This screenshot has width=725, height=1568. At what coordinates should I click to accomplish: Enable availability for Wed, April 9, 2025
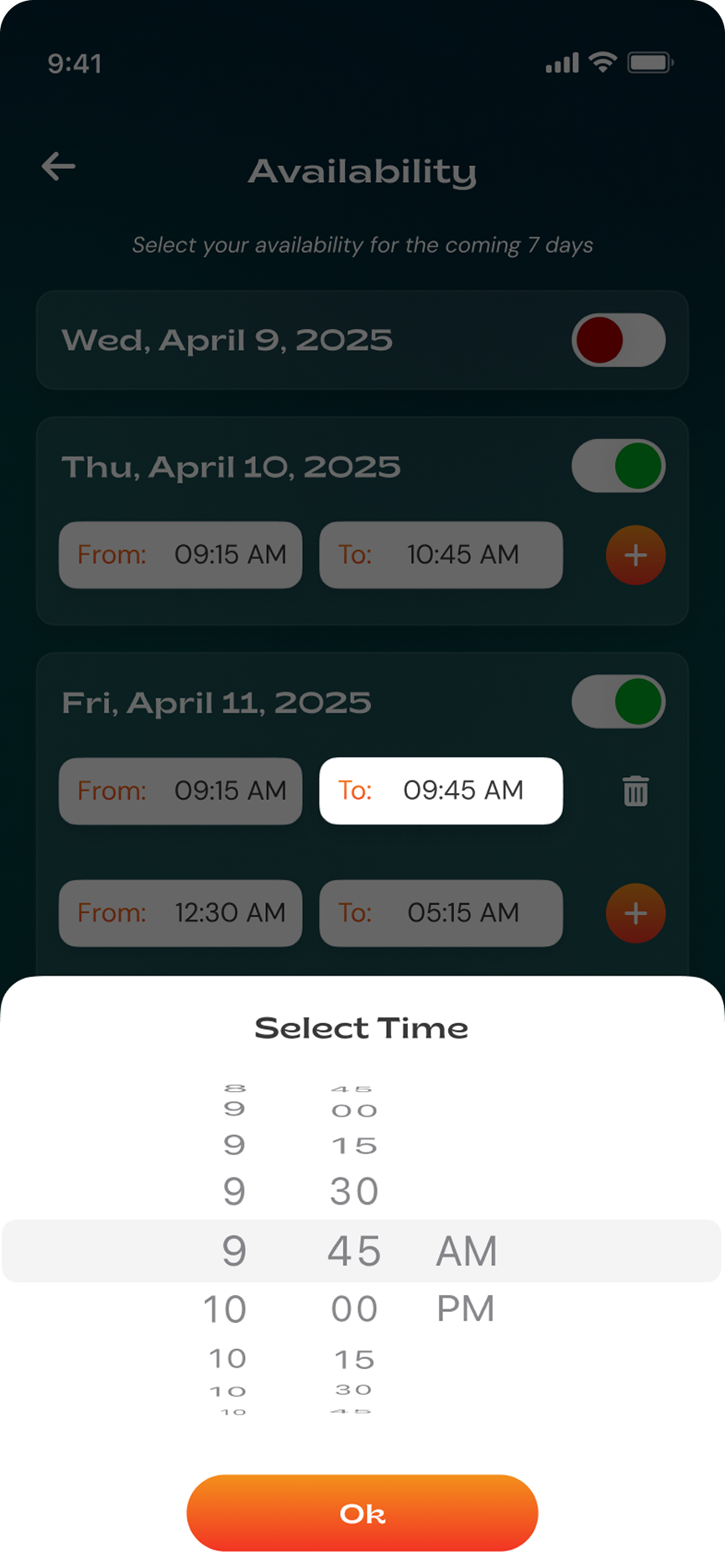(617, 340)
